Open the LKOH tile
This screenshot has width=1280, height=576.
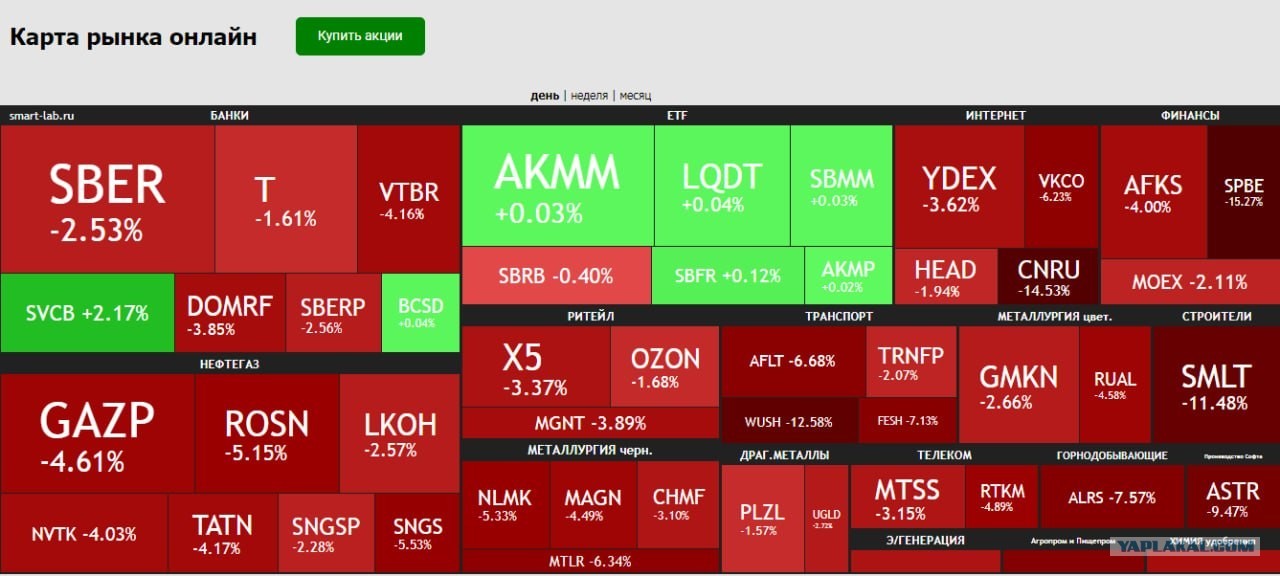(x=400, y=434)
